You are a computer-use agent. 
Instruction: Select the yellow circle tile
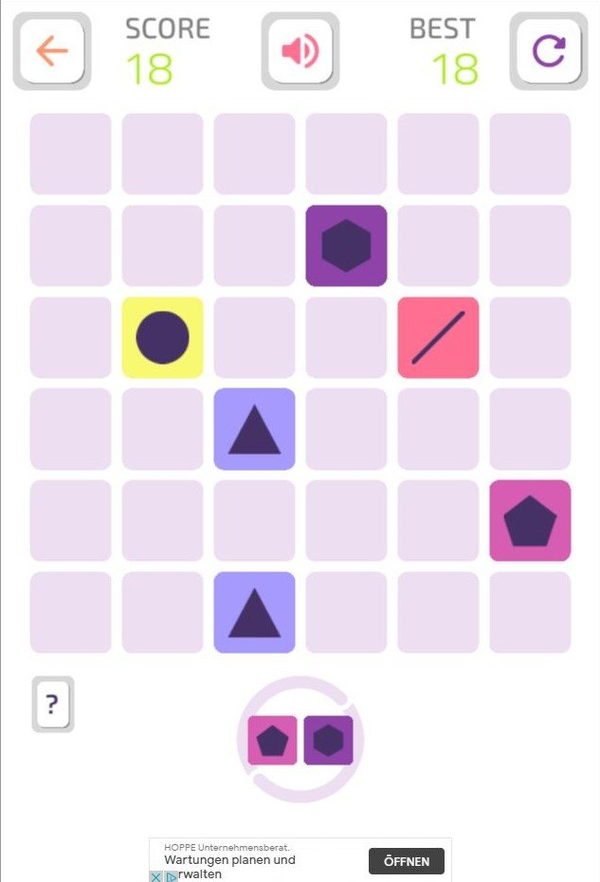pyautogui.click(x=163, y=337)
